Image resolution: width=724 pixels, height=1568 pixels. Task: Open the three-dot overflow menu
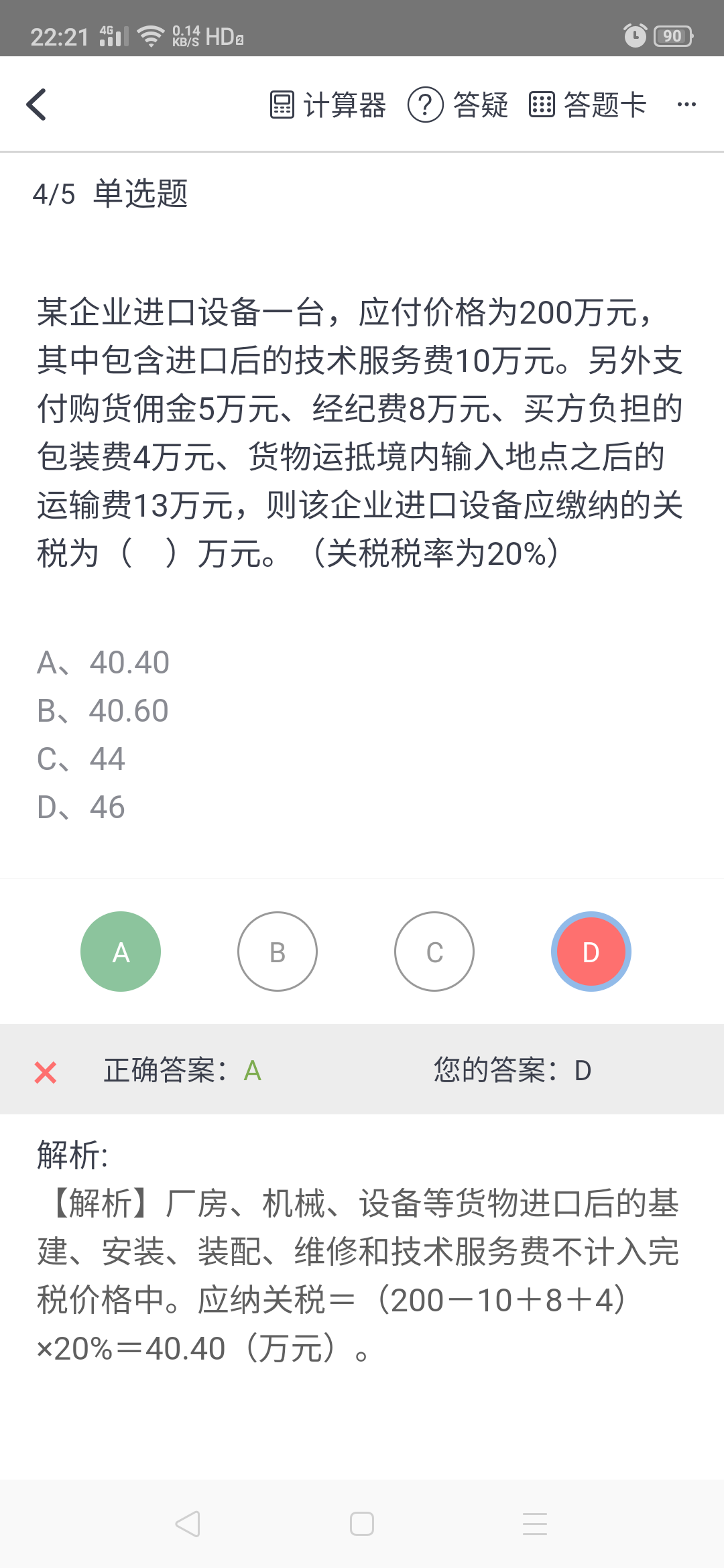686,105
